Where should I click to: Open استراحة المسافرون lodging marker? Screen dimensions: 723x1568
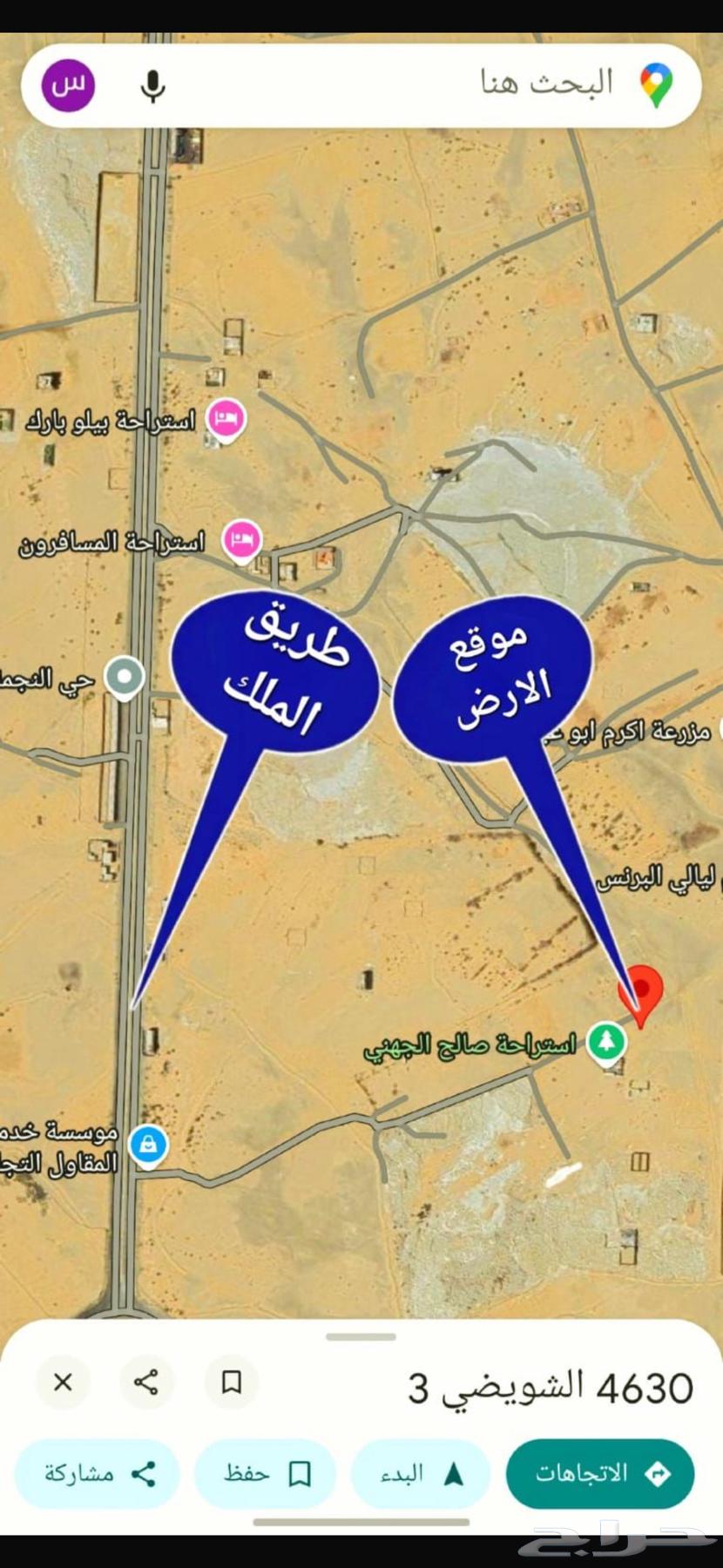tap(241, 541)
